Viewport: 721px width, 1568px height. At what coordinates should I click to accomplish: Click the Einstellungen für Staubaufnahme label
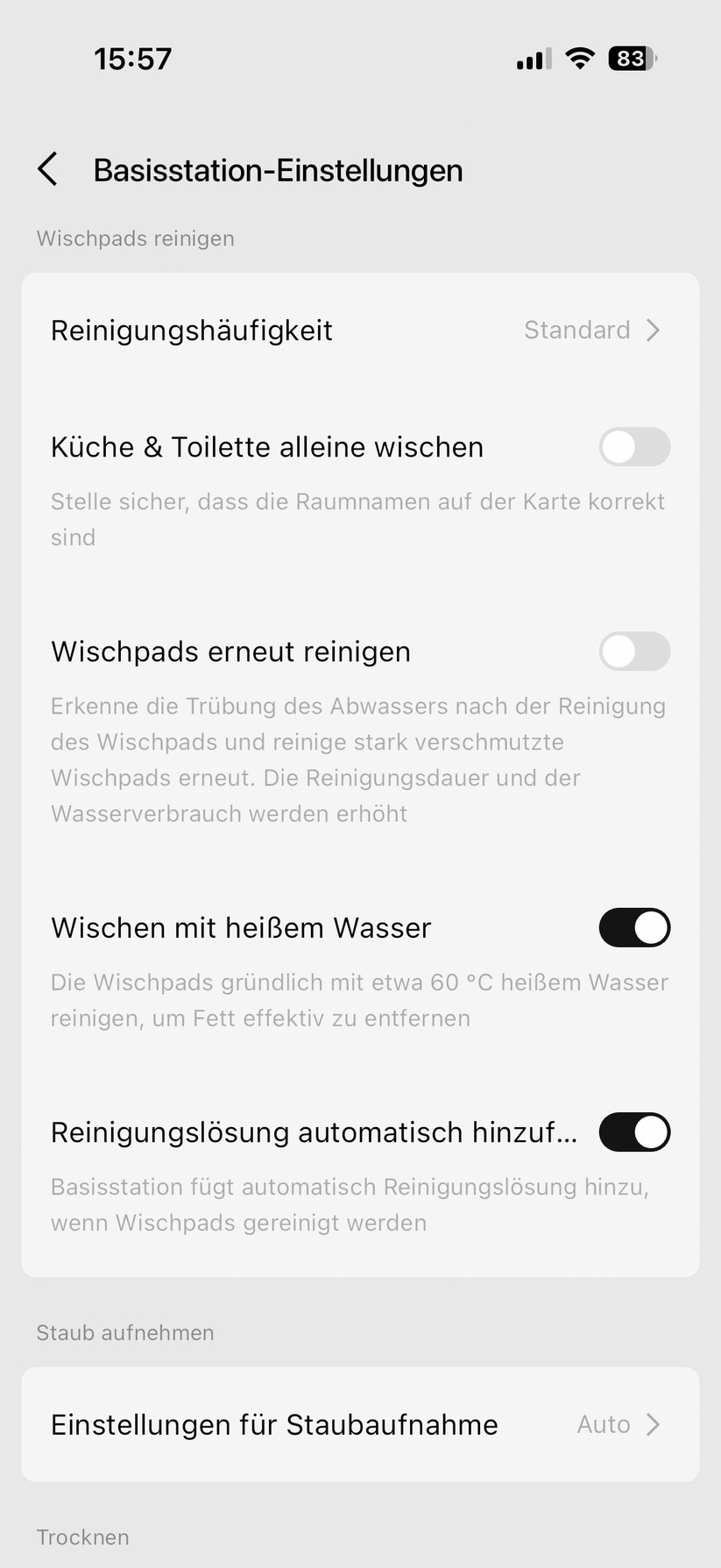coord(273,1424)
